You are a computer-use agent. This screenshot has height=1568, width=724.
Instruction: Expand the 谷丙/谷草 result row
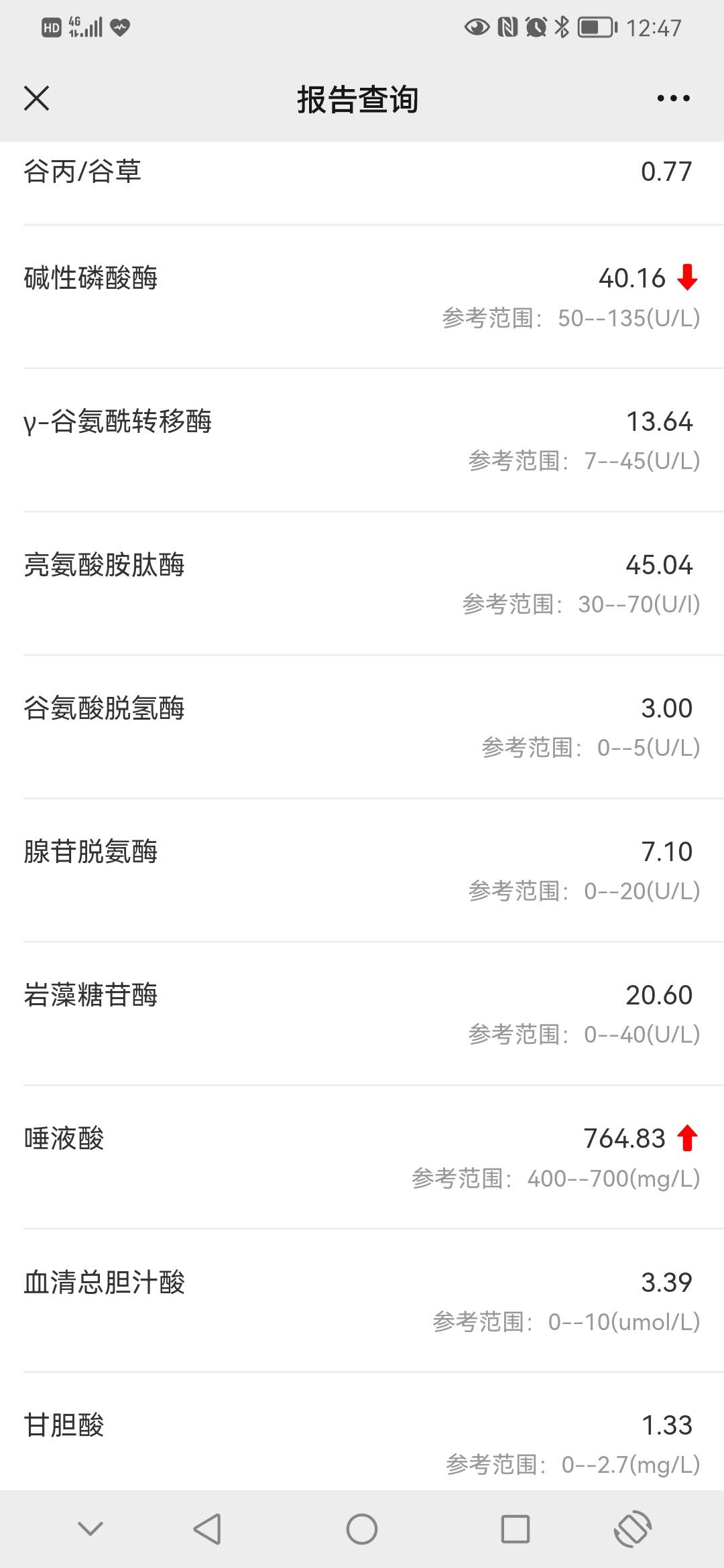[x=362, y=173]
